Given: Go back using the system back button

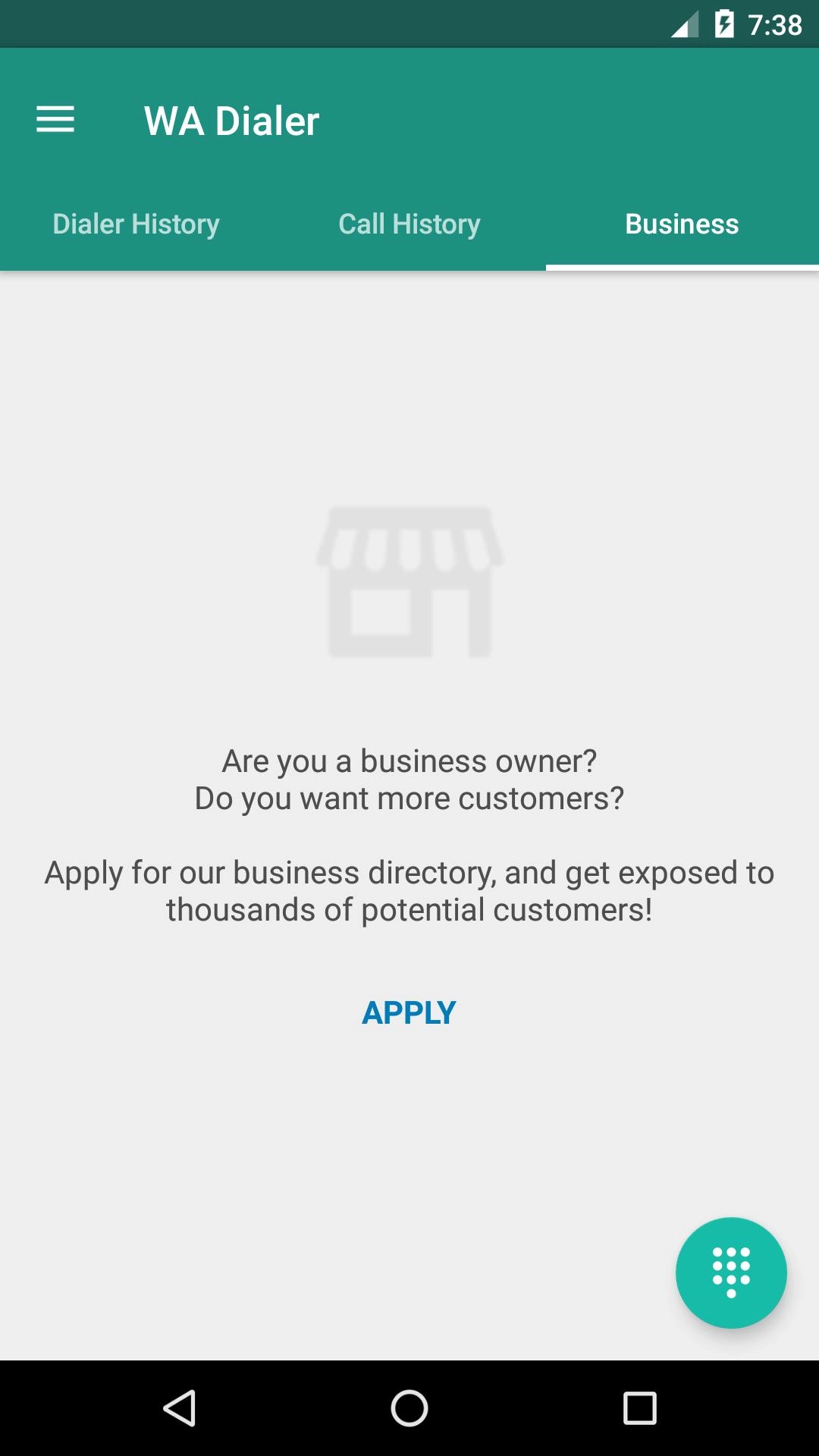Looking at the screenshot, I should 180,1408.
